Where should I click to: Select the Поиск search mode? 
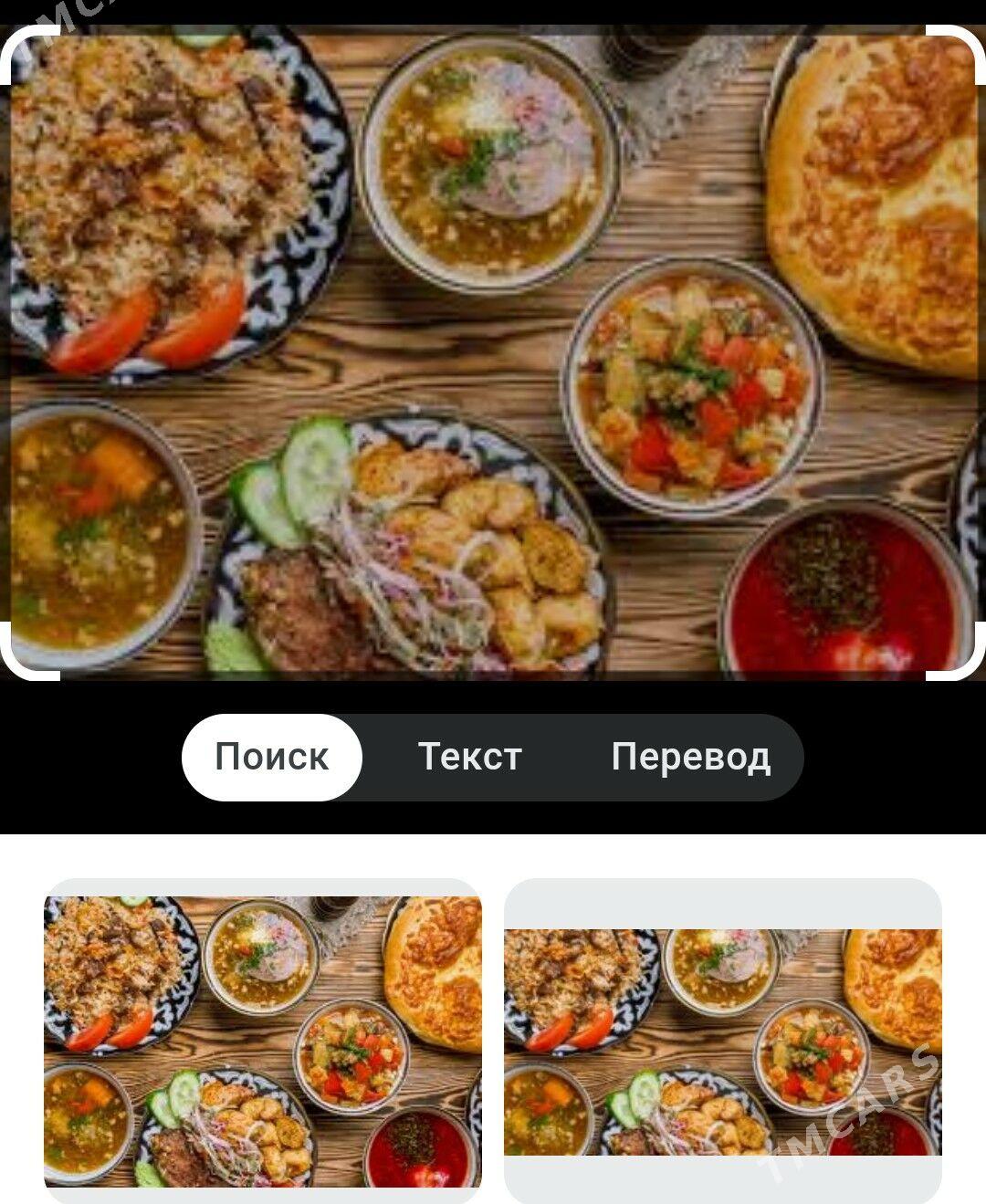tap(271, 757)
